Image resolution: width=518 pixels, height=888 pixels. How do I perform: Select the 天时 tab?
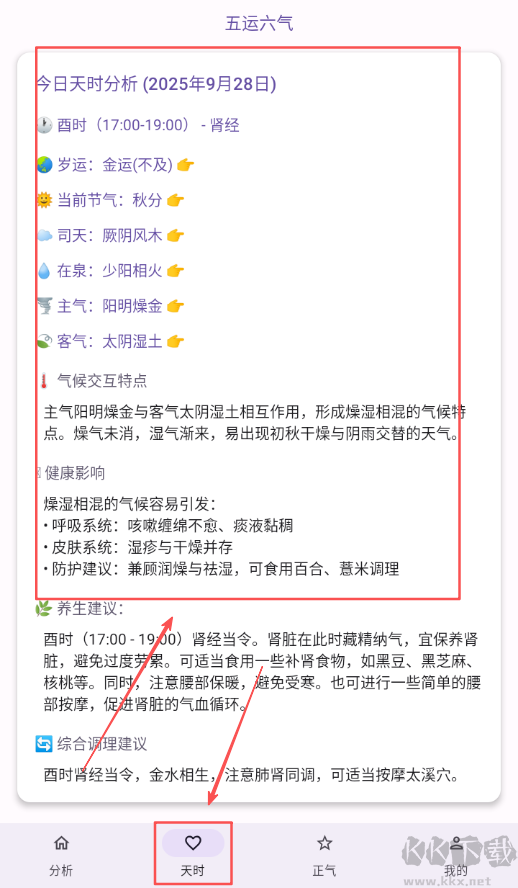pyautogui.click(x=192, y=855)
